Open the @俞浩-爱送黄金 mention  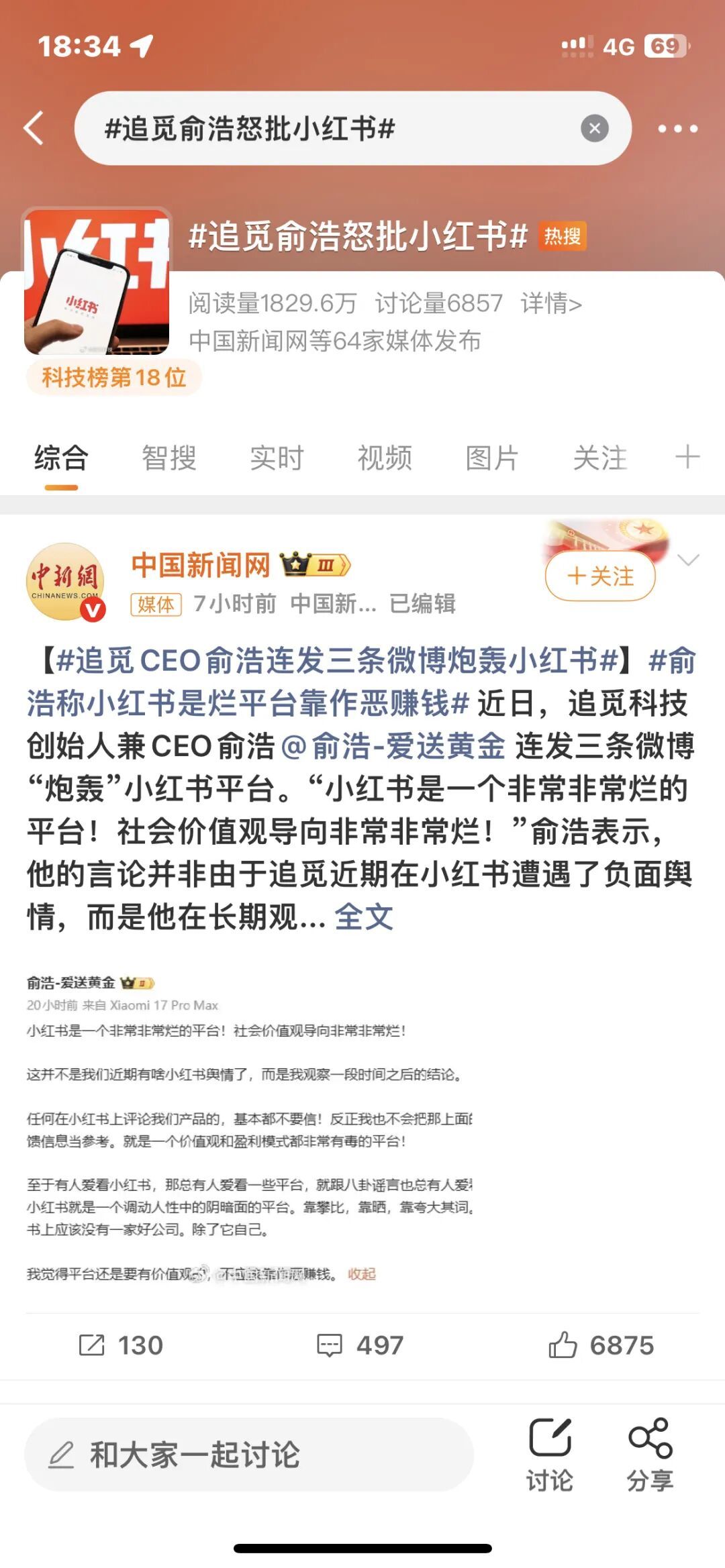pos(393,746)
